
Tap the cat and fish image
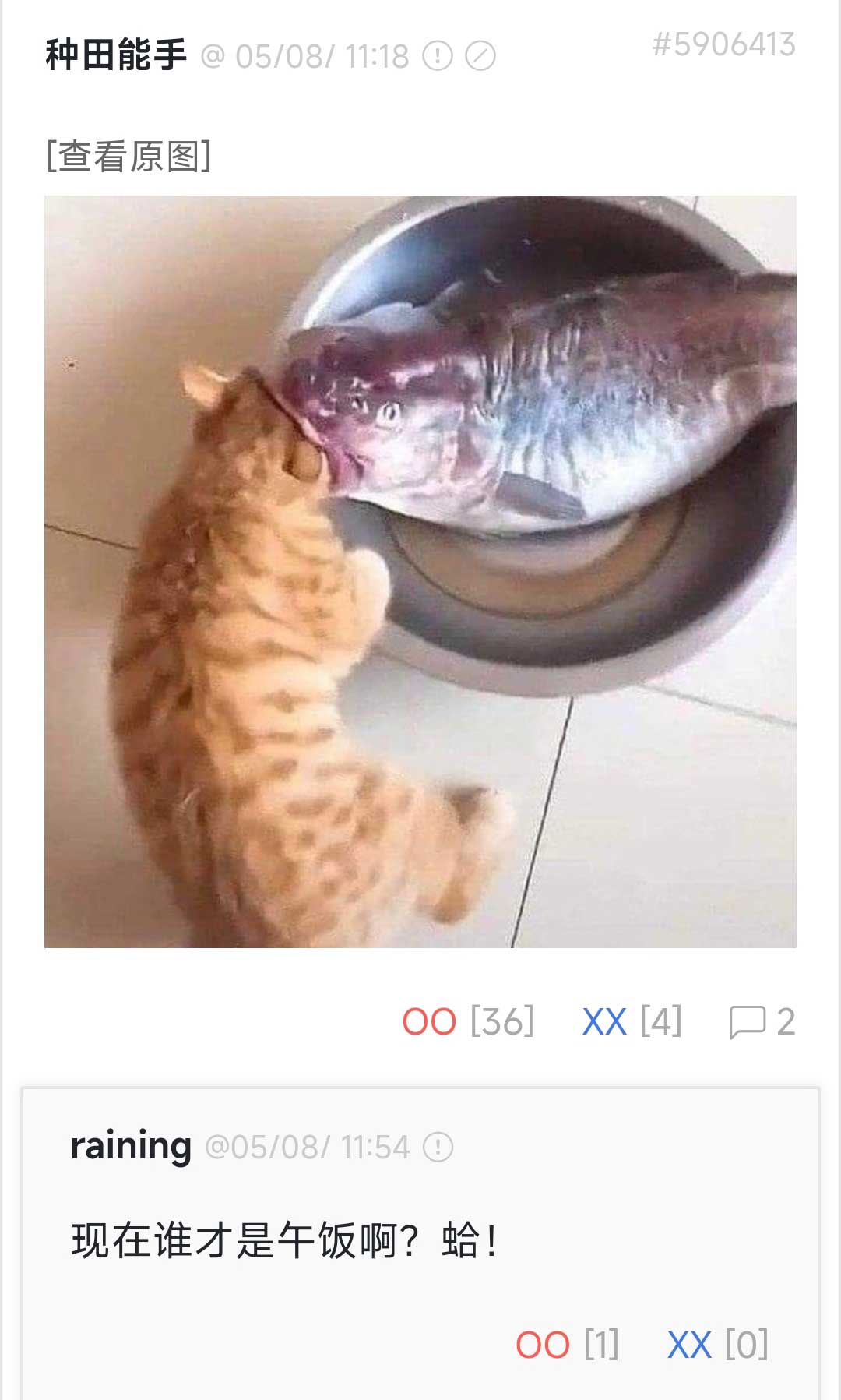point(420,571)
